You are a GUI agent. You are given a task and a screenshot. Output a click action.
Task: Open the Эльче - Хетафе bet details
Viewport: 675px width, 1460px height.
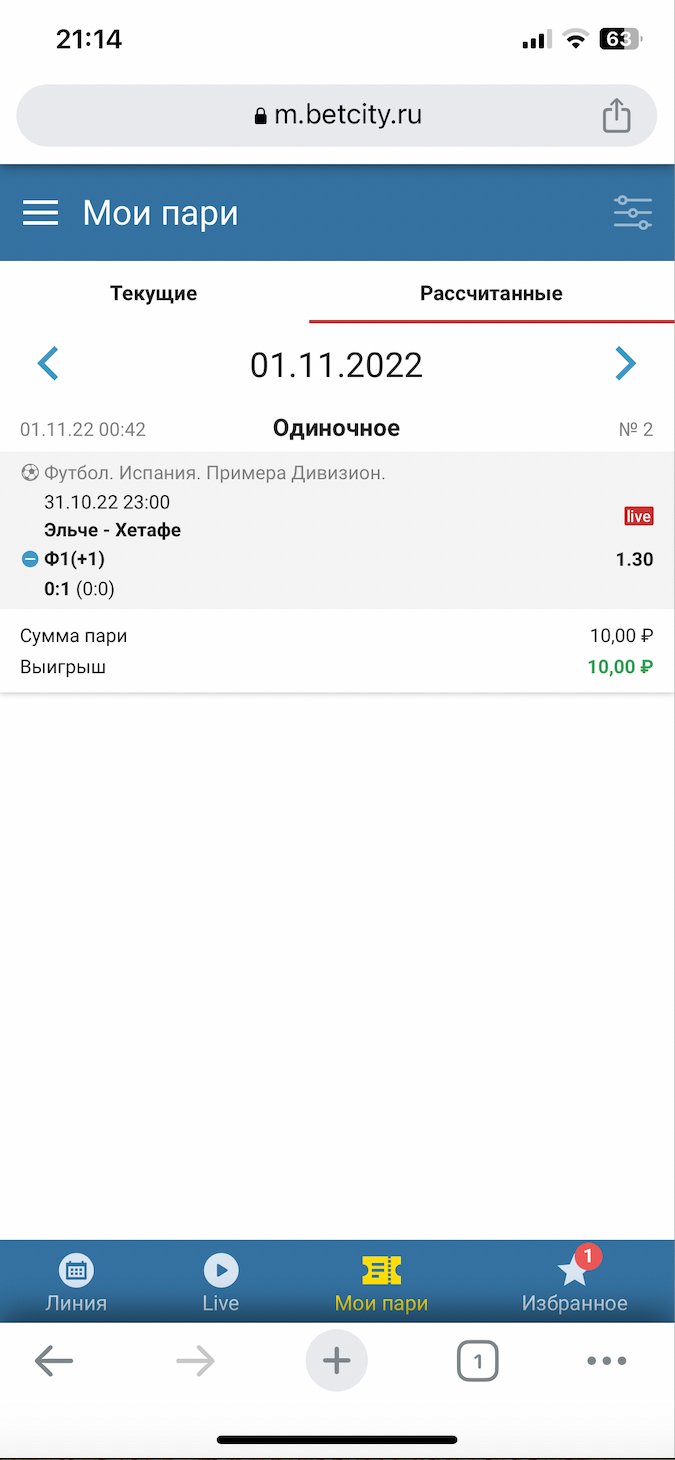point(113,530)
